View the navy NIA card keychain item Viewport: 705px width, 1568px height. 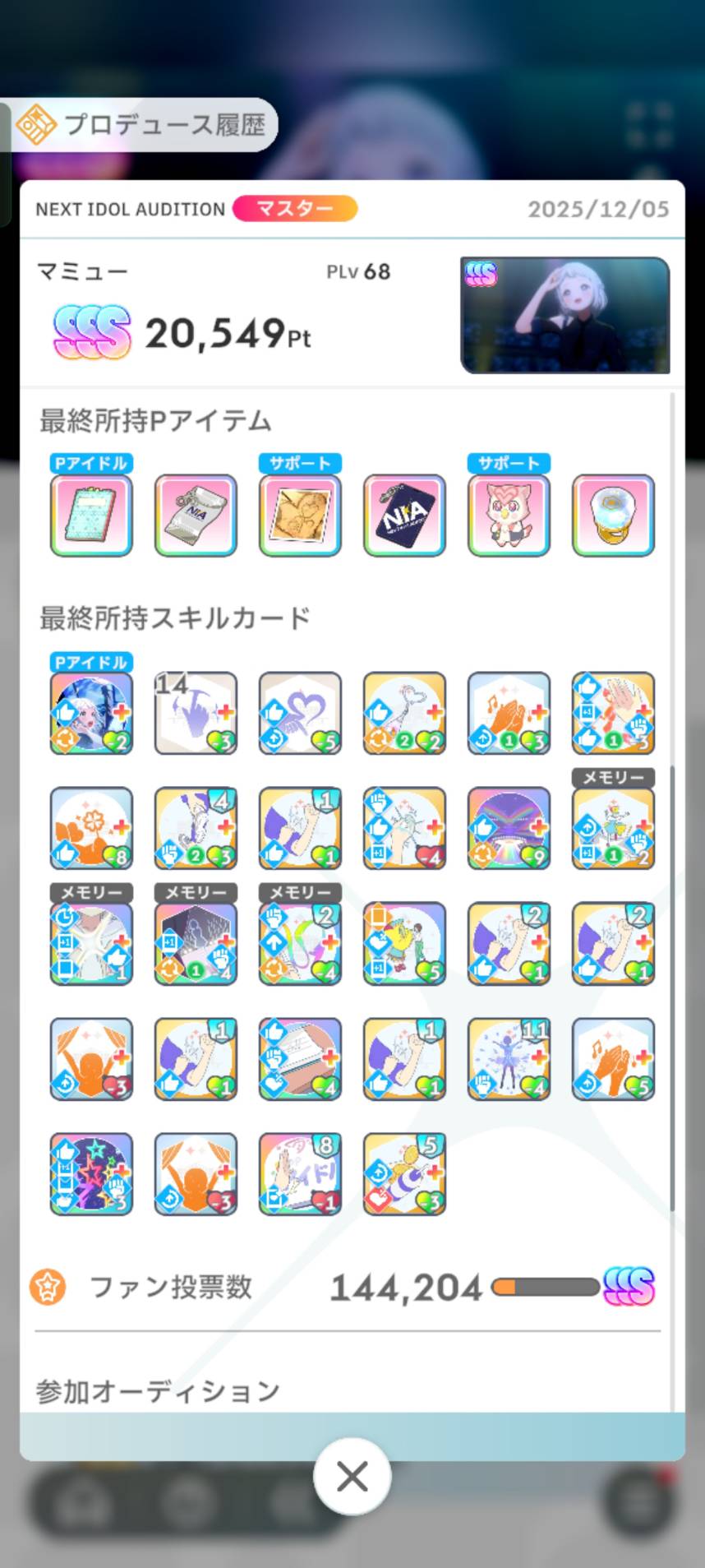point(404,516)
